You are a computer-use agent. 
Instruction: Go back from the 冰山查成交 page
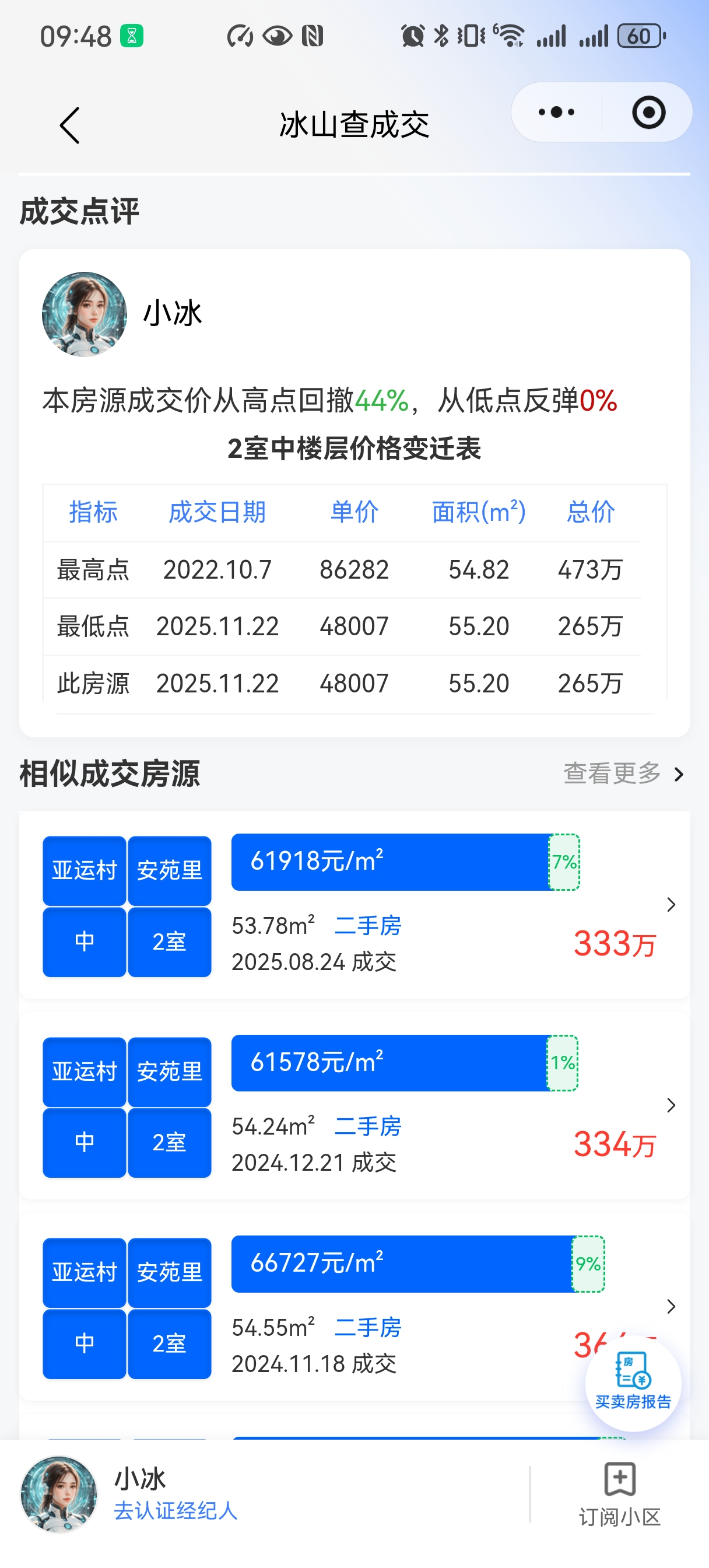pyautogui.click(x=70, y=125)
